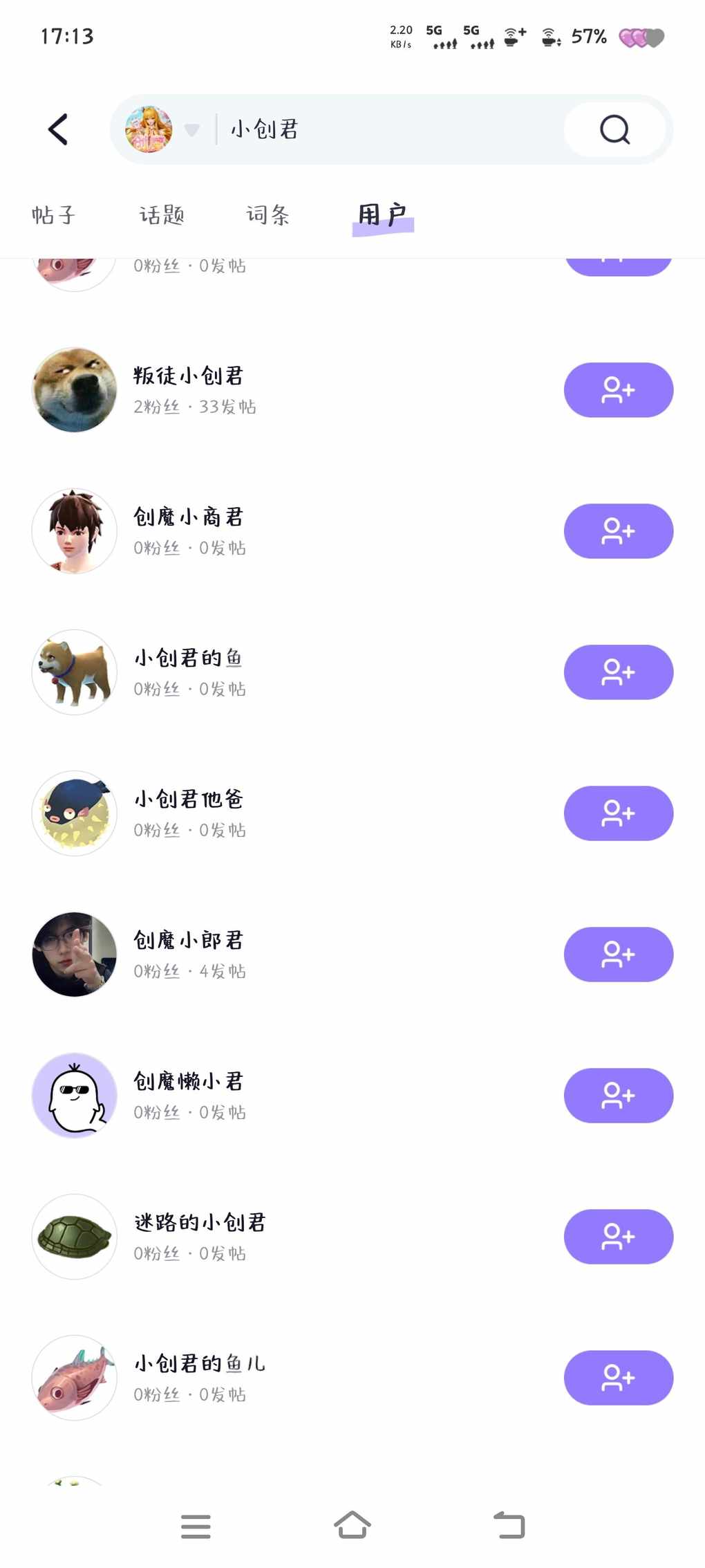This screenshot has width=705, height=1568.
Task: Switch to the 帖子 tab
Action: 54,215
